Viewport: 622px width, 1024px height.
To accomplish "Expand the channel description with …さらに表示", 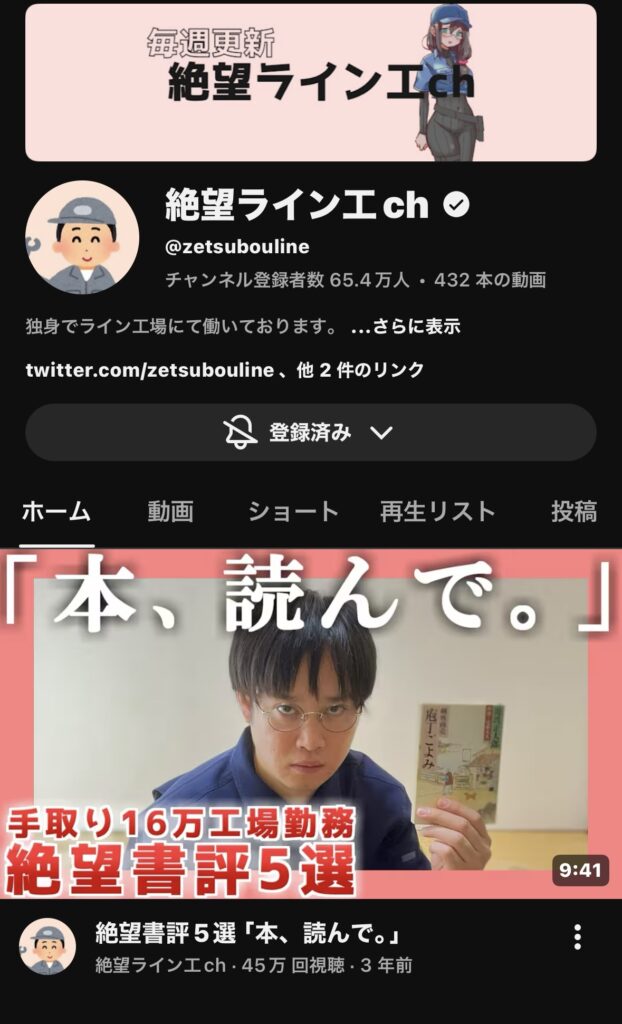I will click(x=406, y=327).
